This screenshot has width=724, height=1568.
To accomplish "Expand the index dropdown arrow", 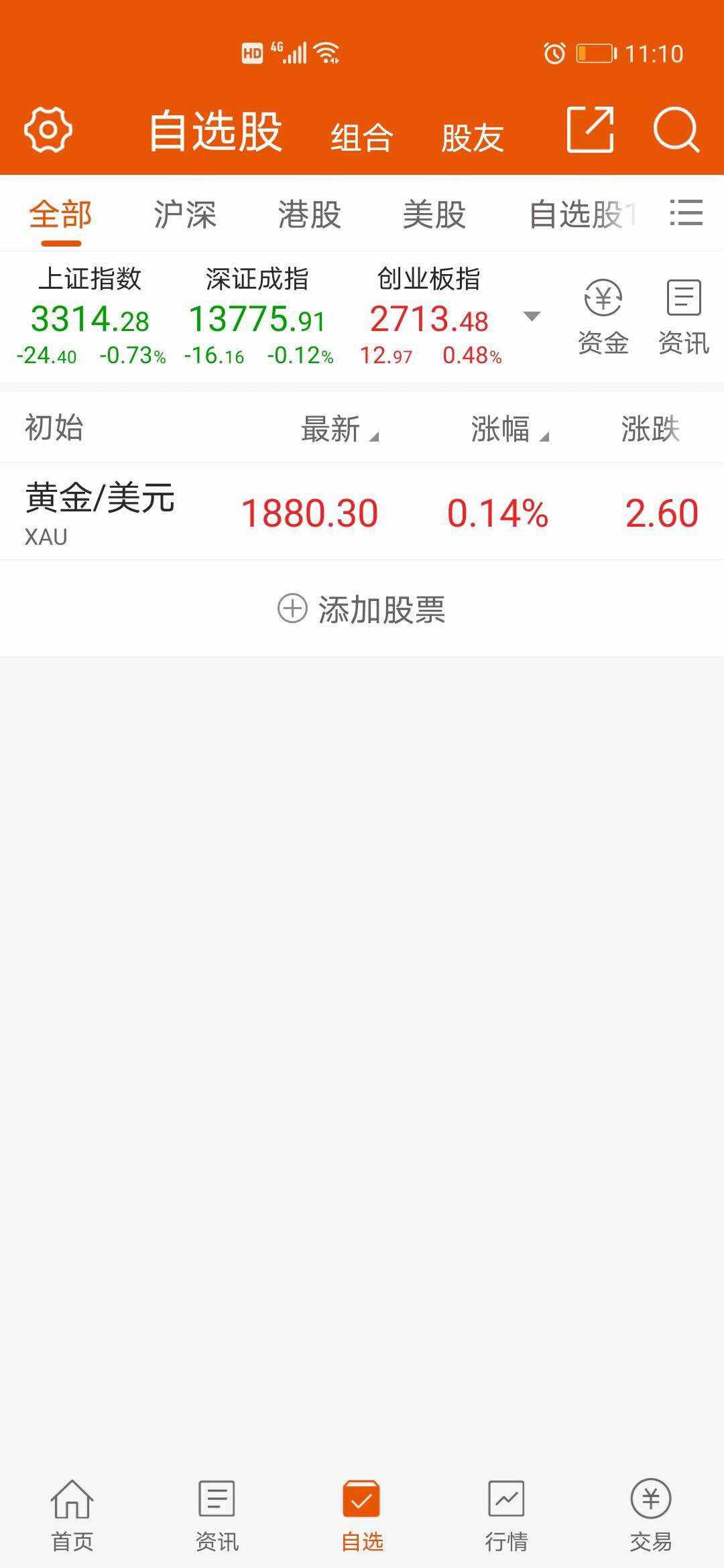I will [532, 316].
